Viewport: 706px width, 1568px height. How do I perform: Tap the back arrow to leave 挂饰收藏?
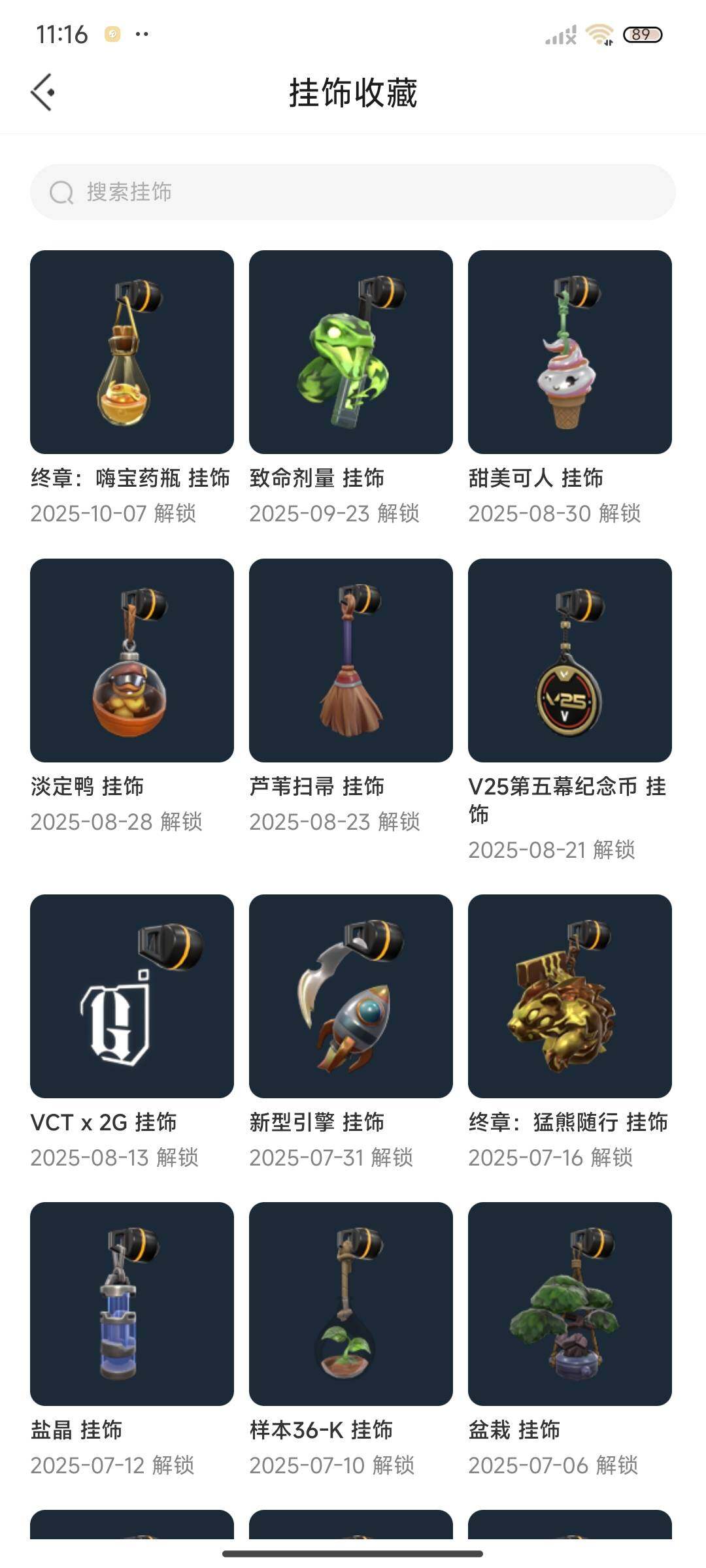click(43, 91)
